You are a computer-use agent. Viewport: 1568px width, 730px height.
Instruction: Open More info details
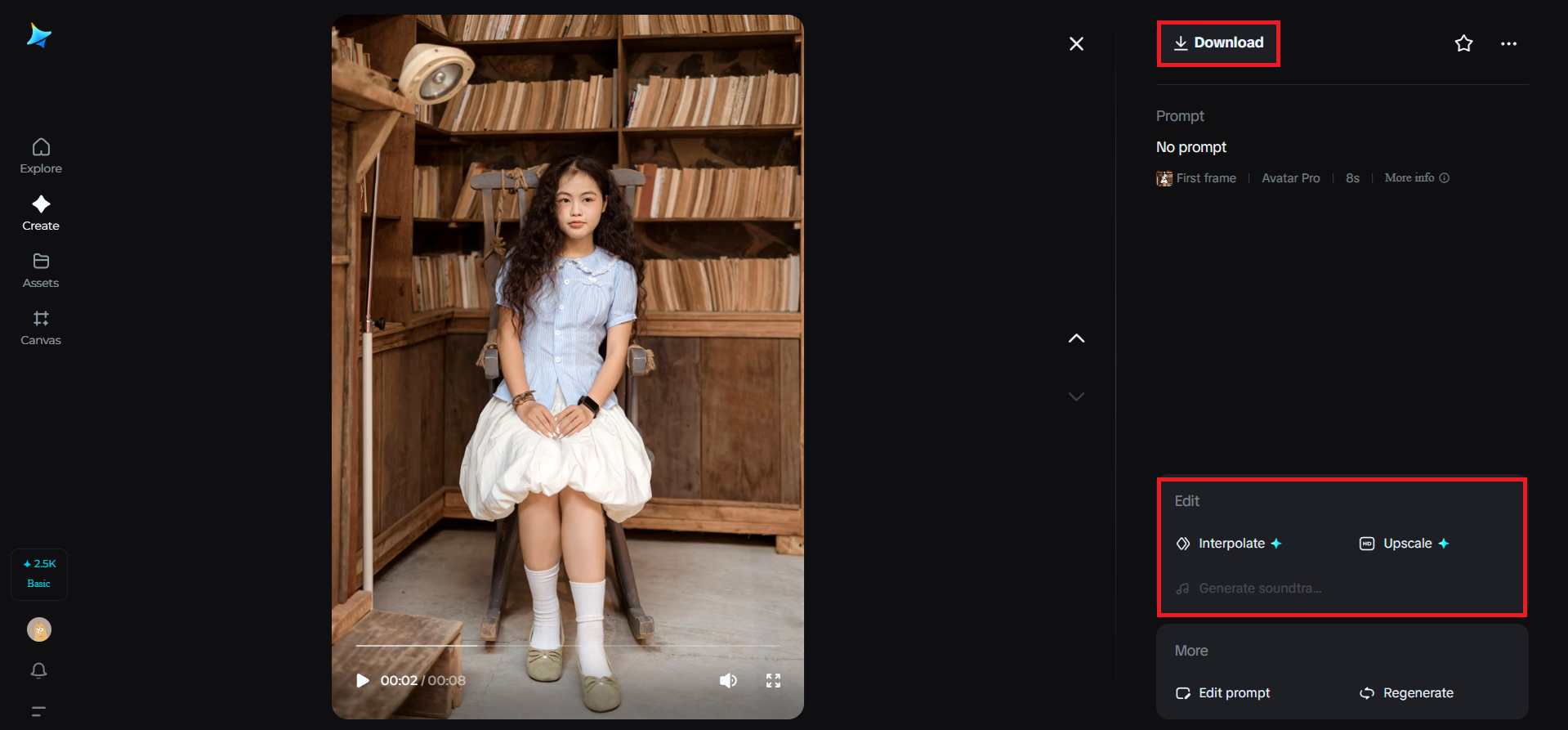pyautogui.click(x=1416, y=177)
